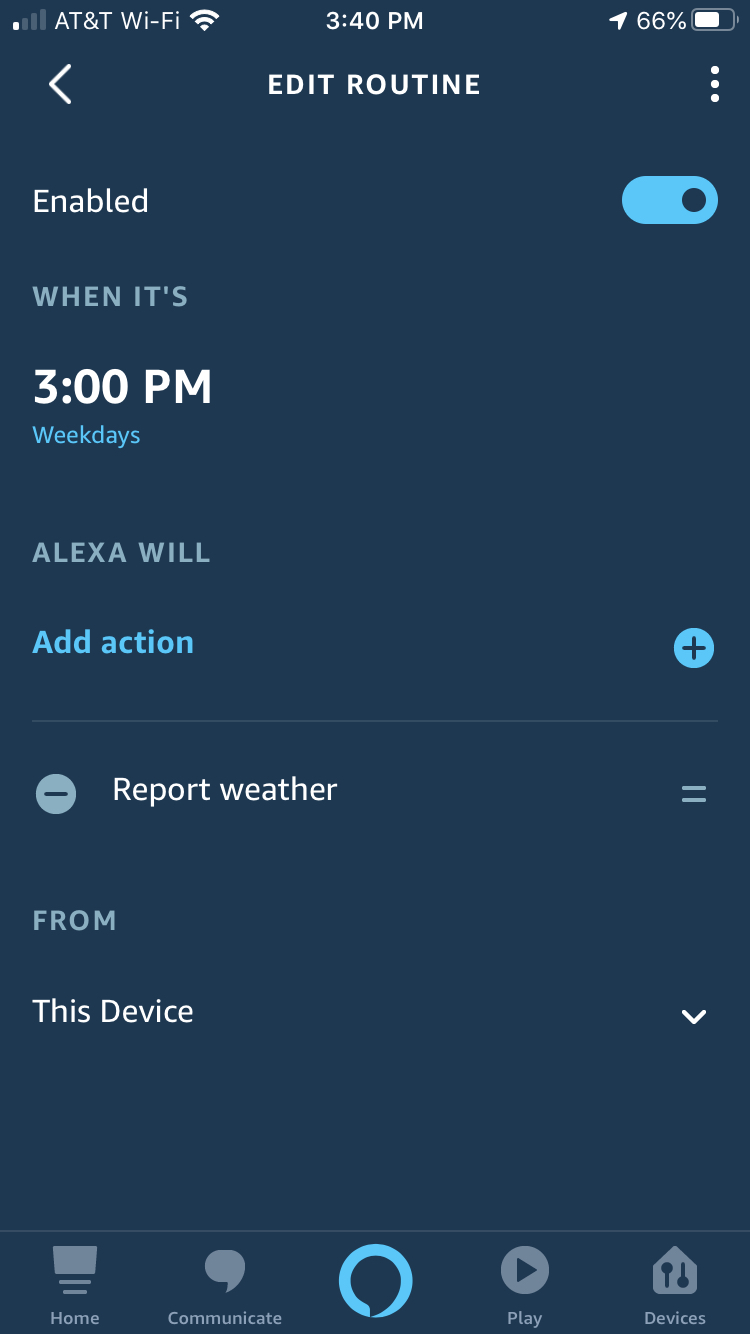This screenshot has width=750, height=1334.
Task: Open the overflow menu via three dots
Action: coord(714,84)
